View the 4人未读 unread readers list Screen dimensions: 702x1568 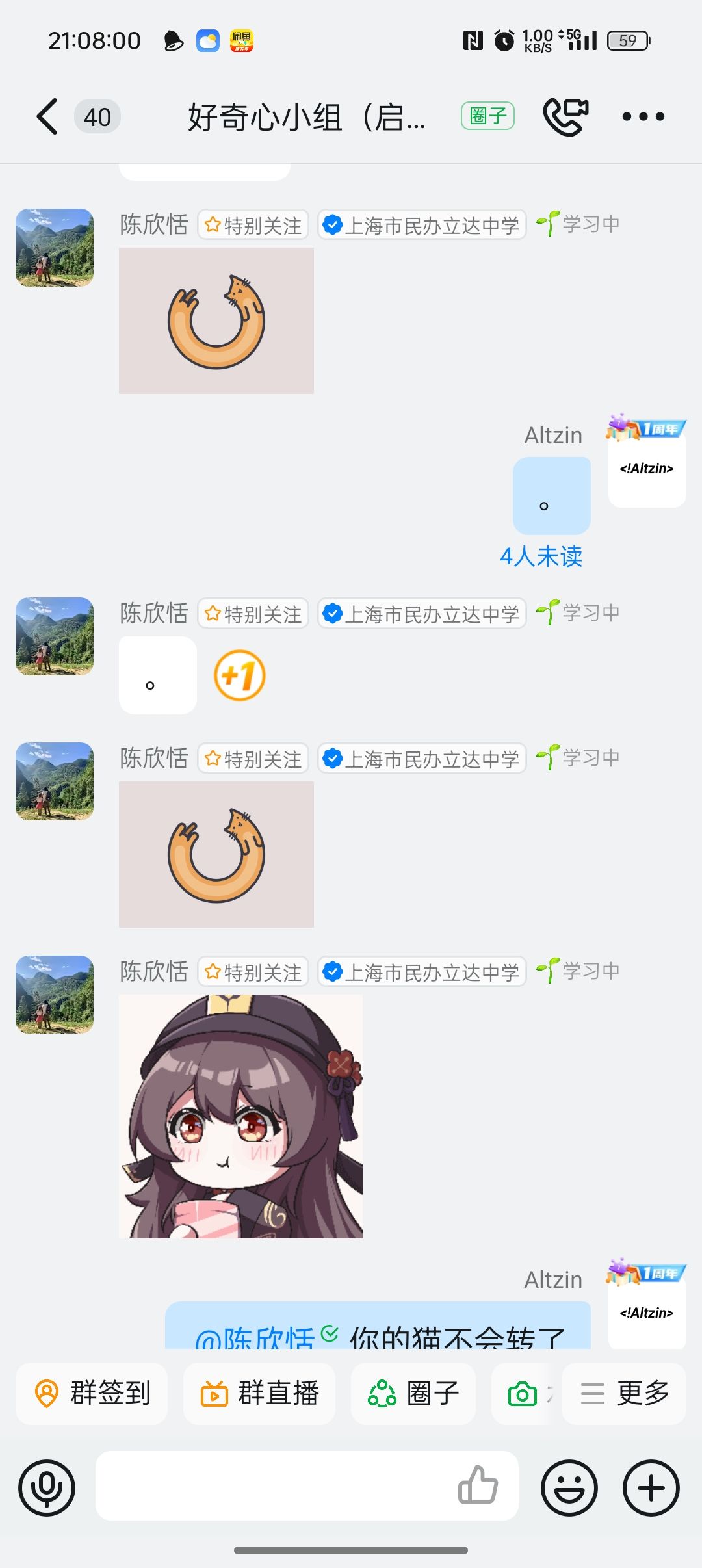541,556
